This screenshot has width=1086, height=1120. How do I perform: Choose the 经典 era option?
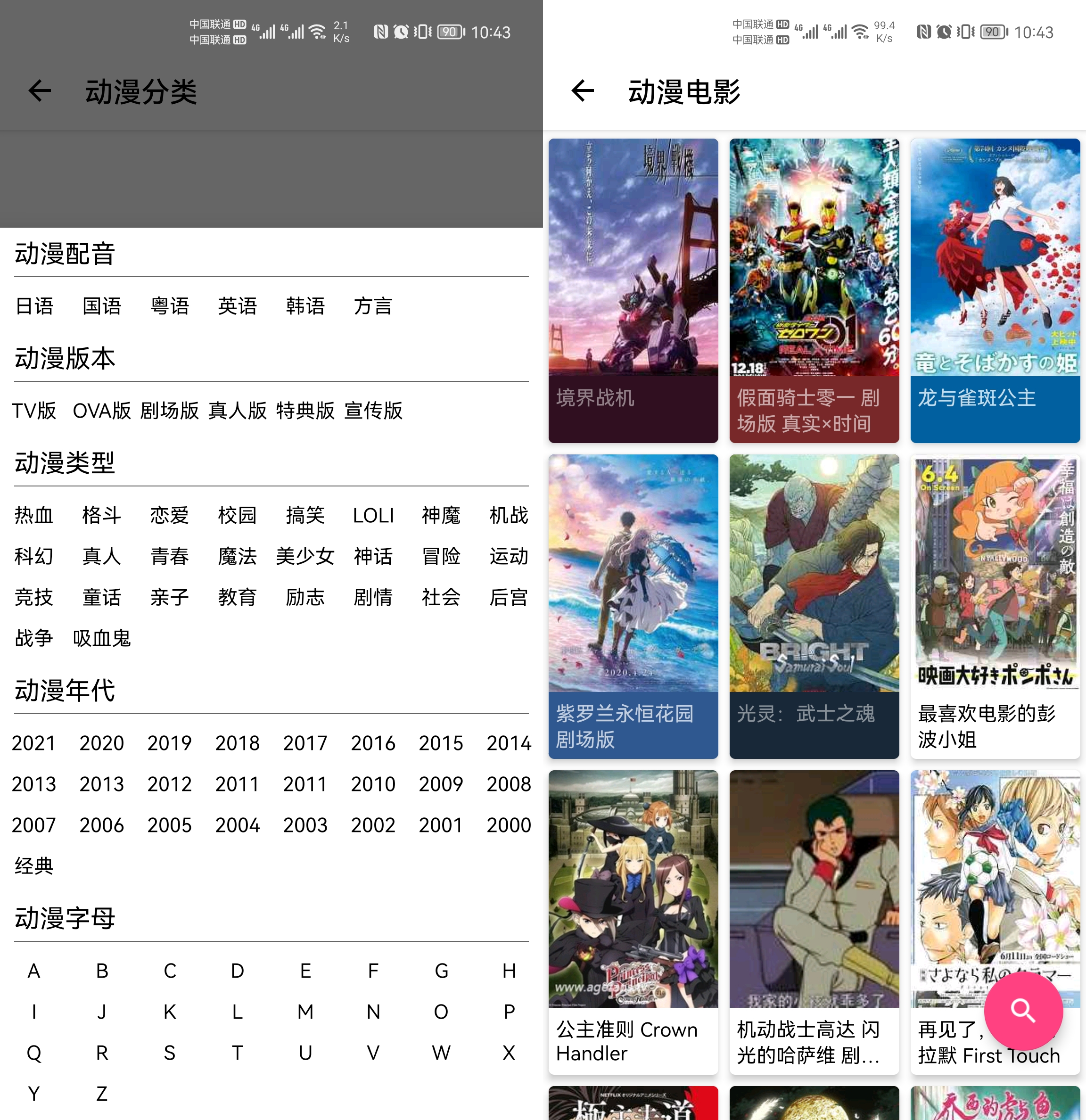pyautogui.click(x=34, y=866)
